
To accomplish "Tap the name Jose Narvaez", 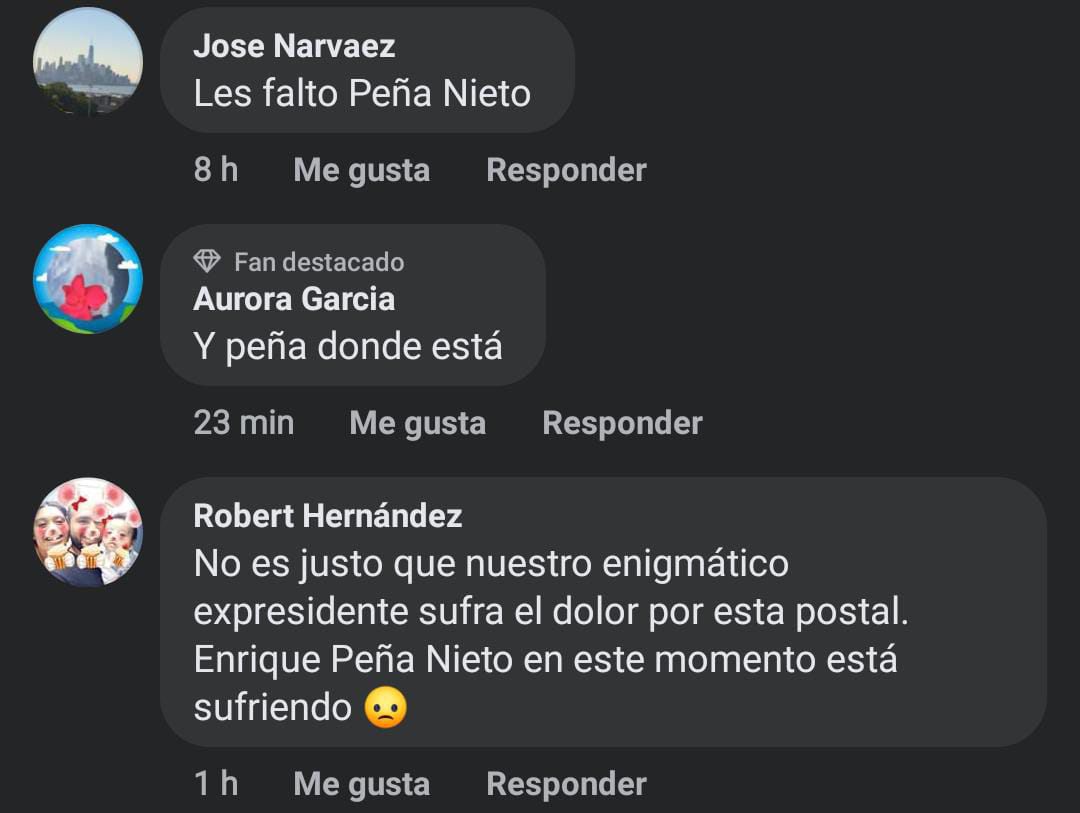I will click(x=294, y=46).
